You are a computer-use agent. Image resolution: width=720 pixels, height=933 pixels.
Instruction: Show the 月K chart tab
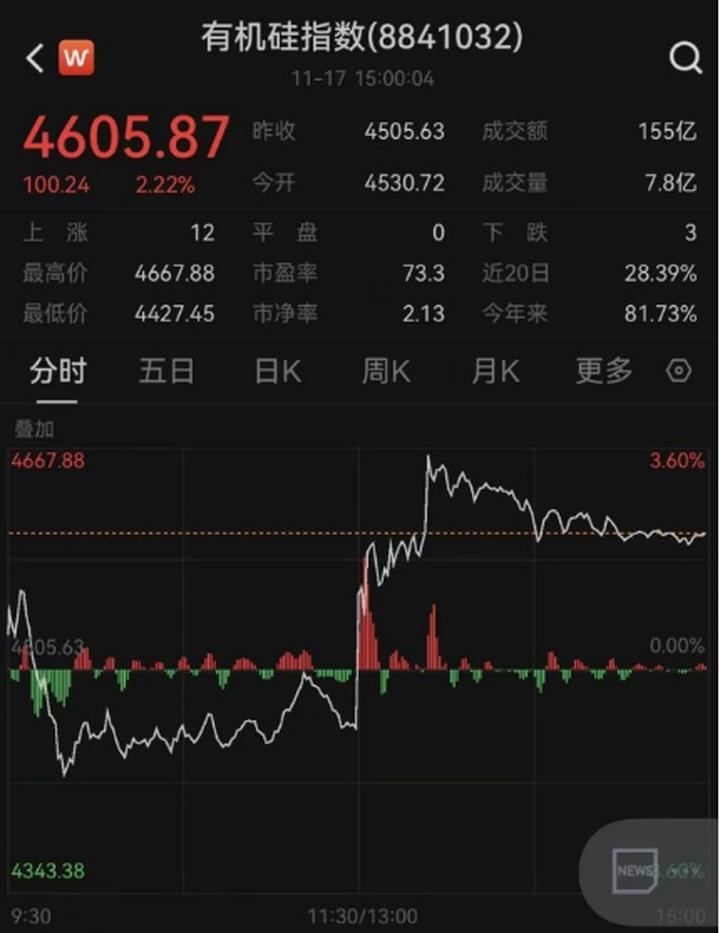click(496, 372)
